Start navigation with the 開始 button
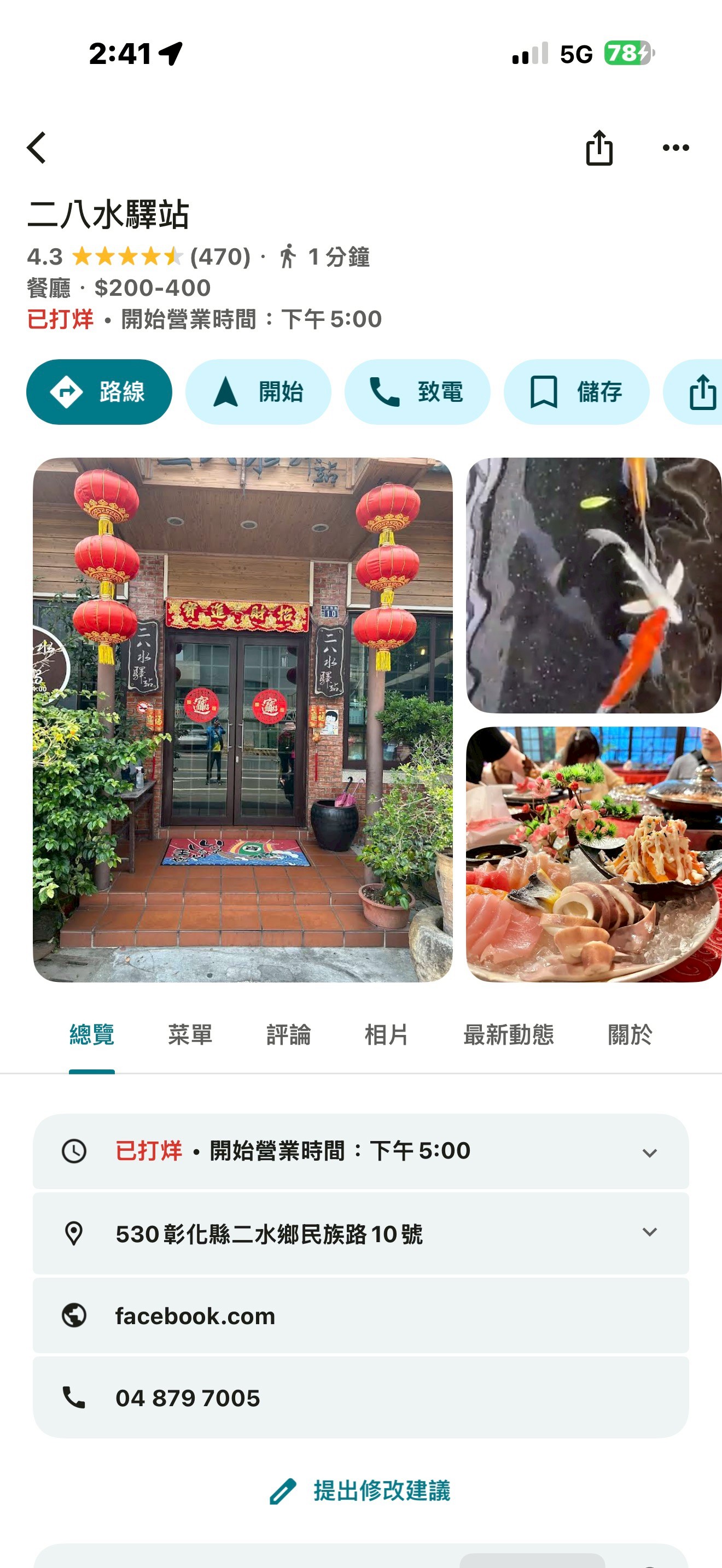 (258, 392)
